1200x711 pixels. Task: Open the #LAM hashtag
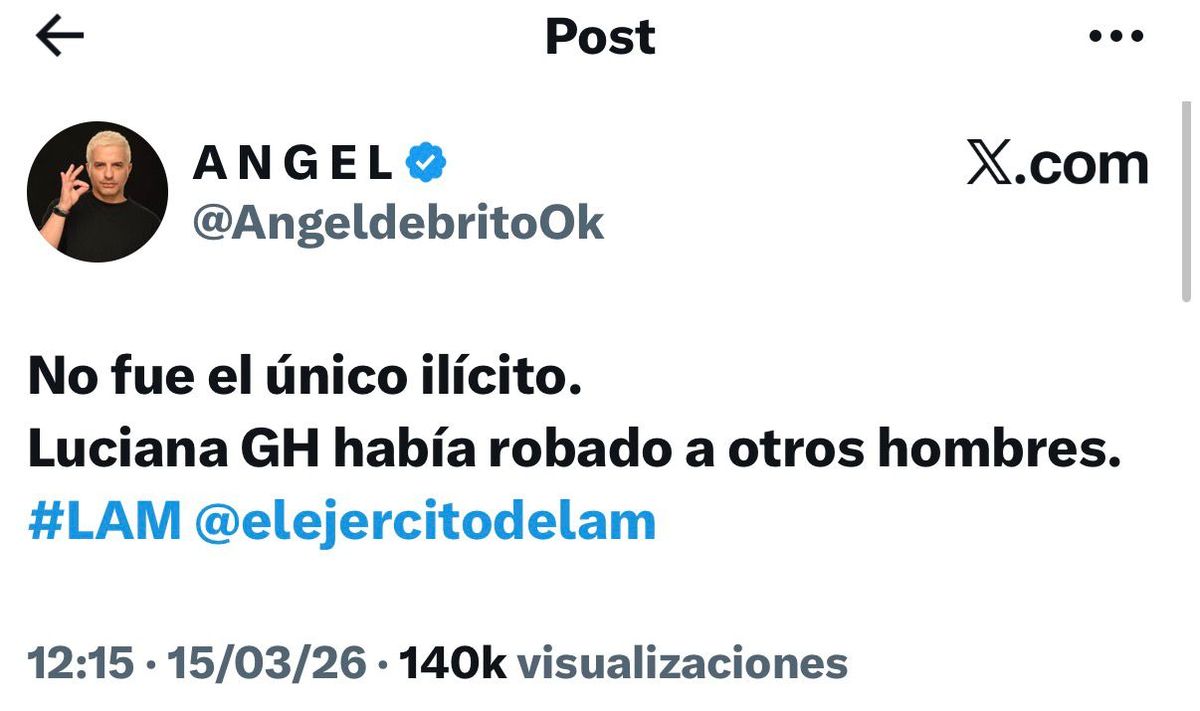[x=105, y=521]
